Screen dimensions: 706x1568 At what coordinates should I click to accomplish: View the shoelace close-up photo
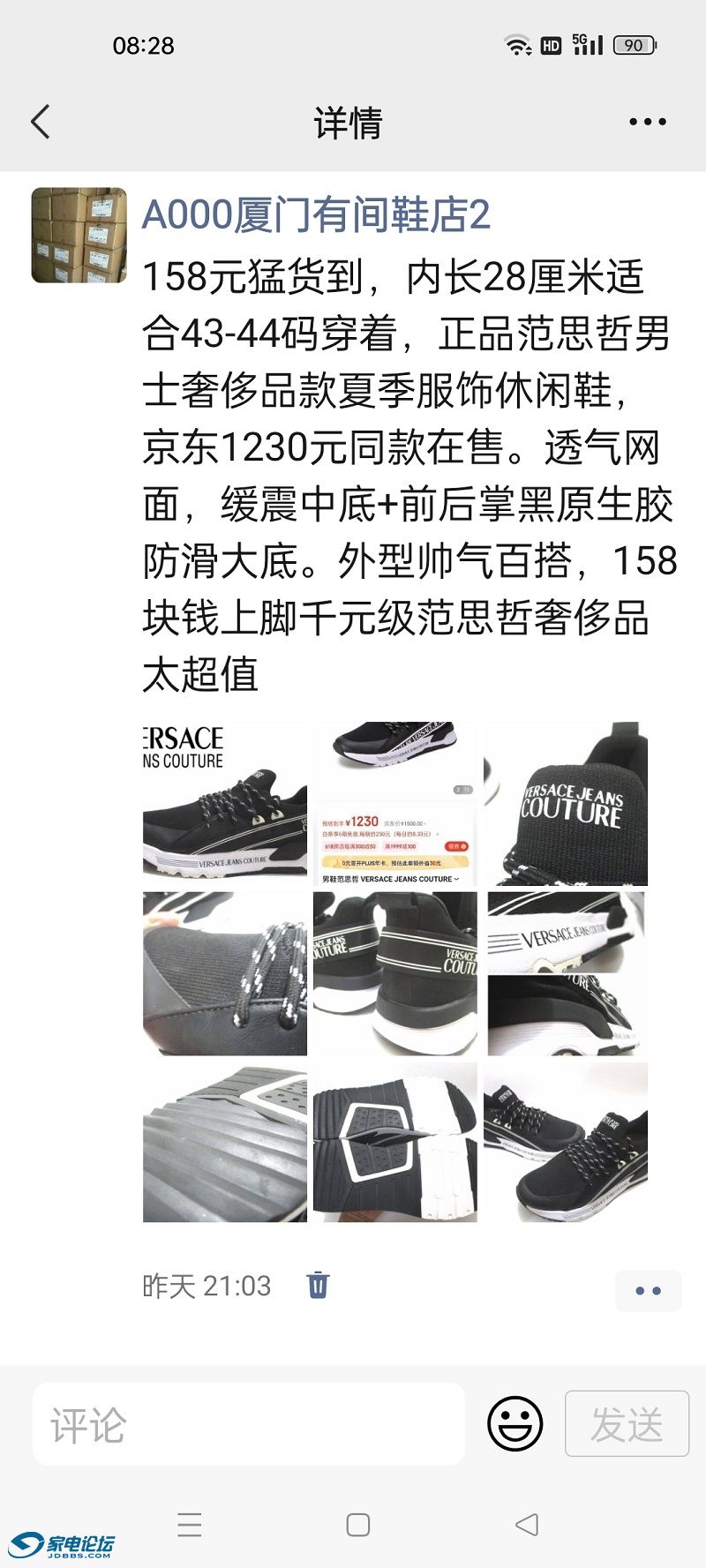pyautogui.click(x=225, y=973)
